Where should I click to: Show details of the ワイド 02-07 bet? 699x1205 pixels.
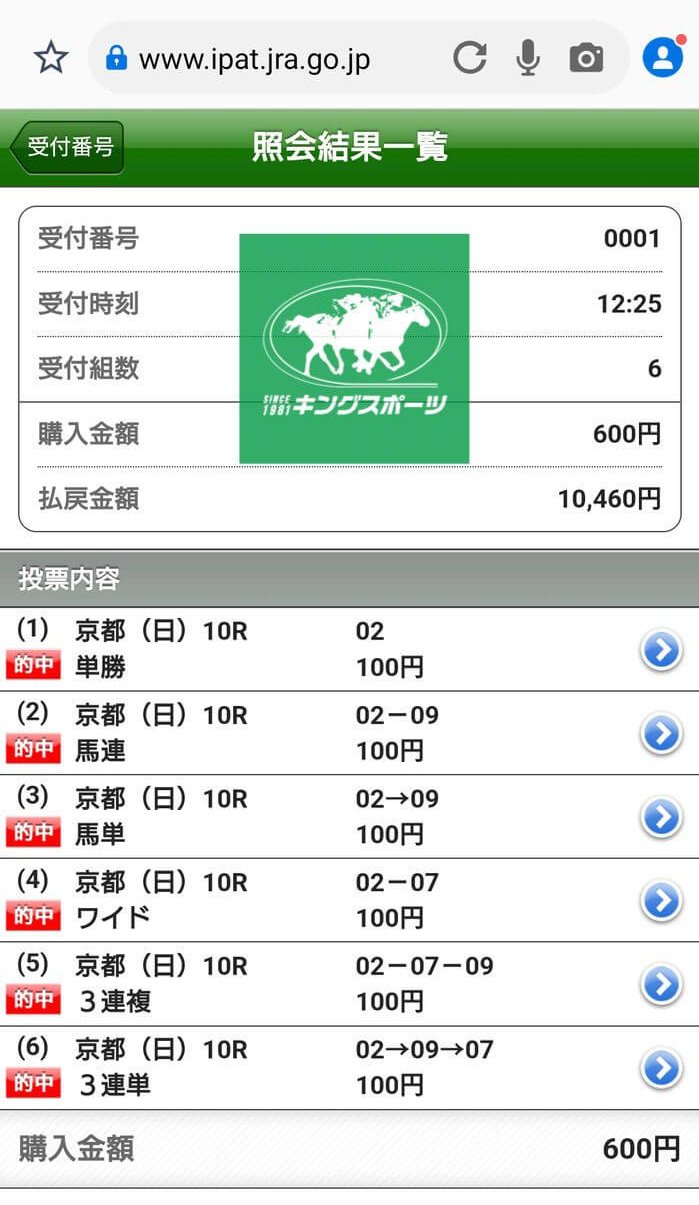point(660,901)
